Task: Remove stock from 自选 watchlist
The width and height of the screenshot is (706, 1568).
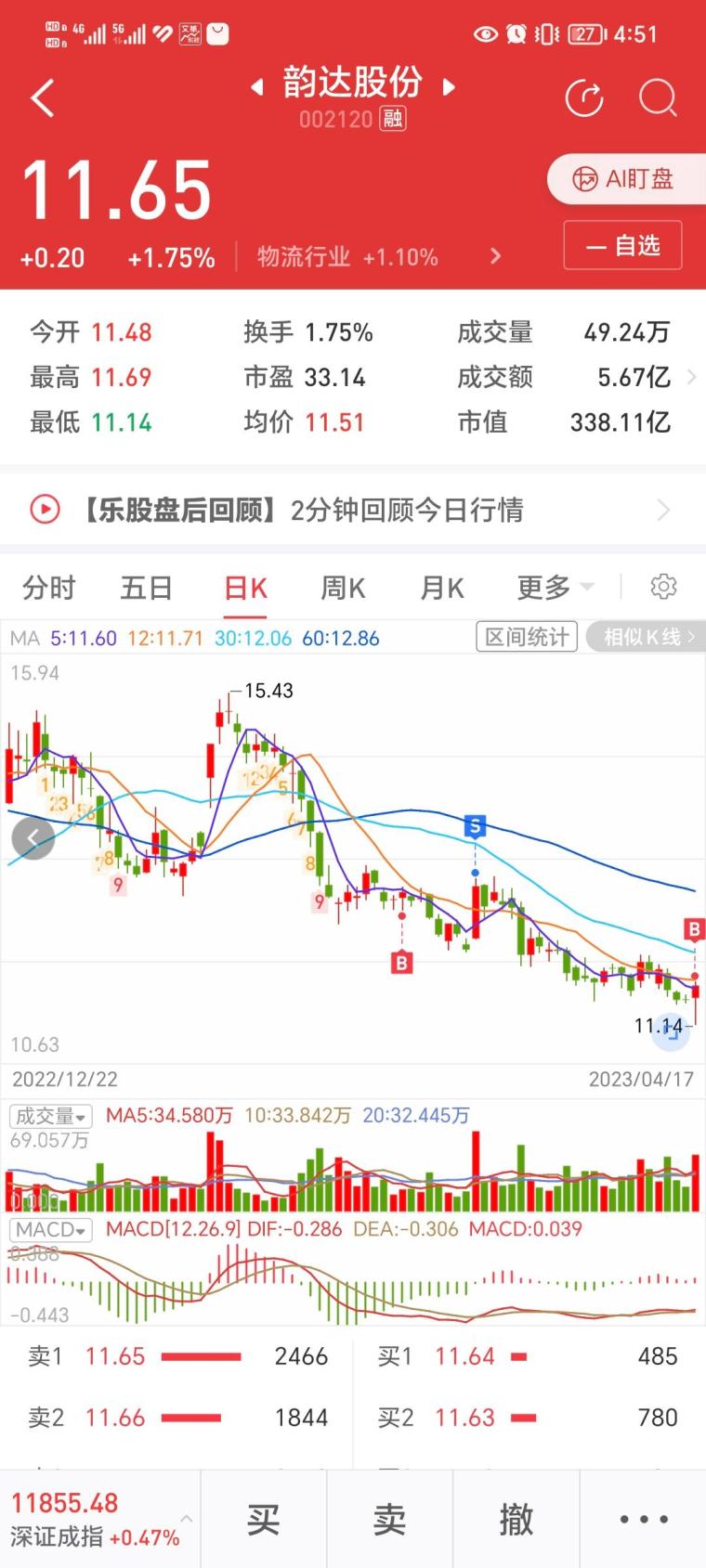Action: [x=622, y=246]
